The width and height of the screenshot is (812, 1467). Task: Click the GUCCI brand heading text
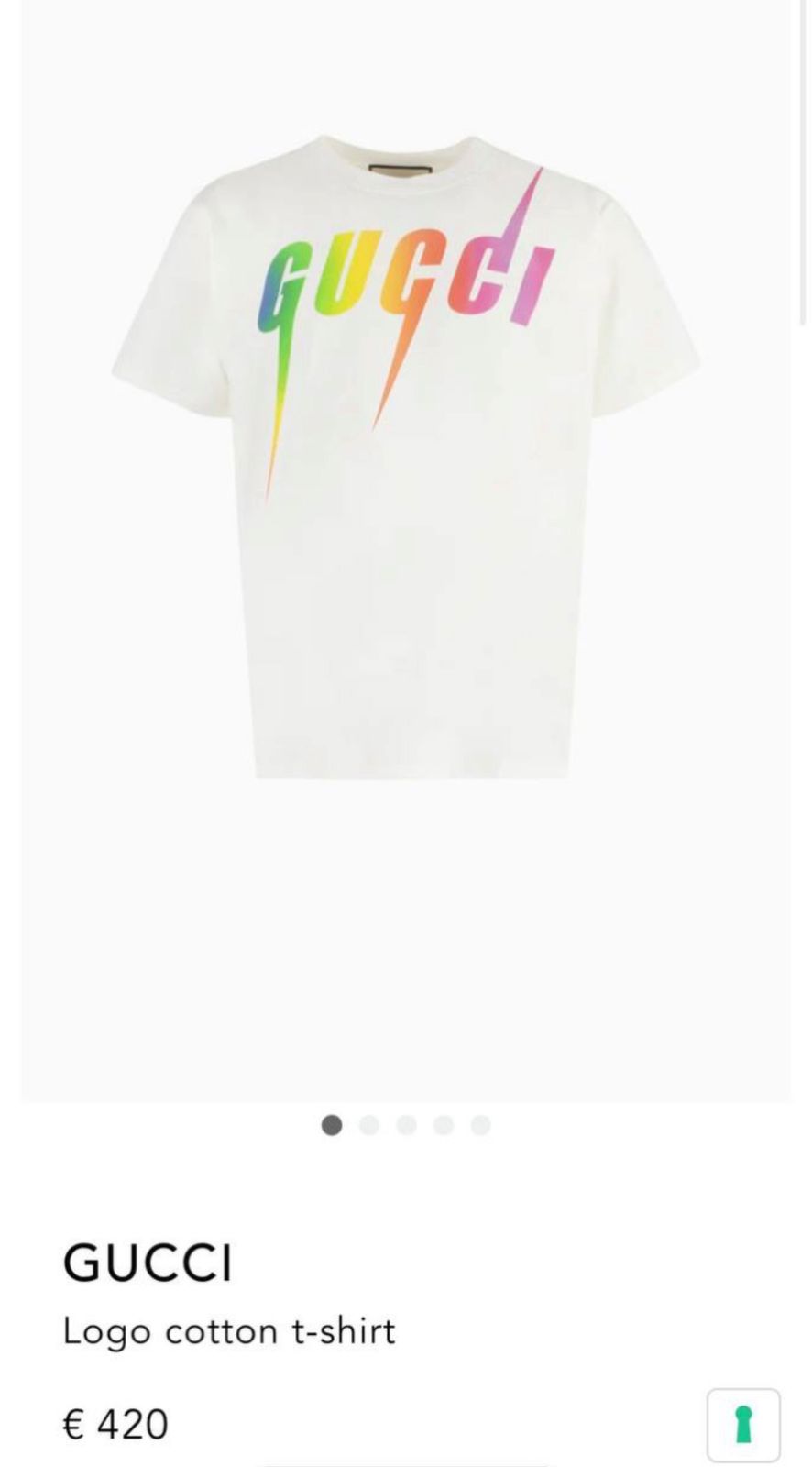click(148, 1263)
